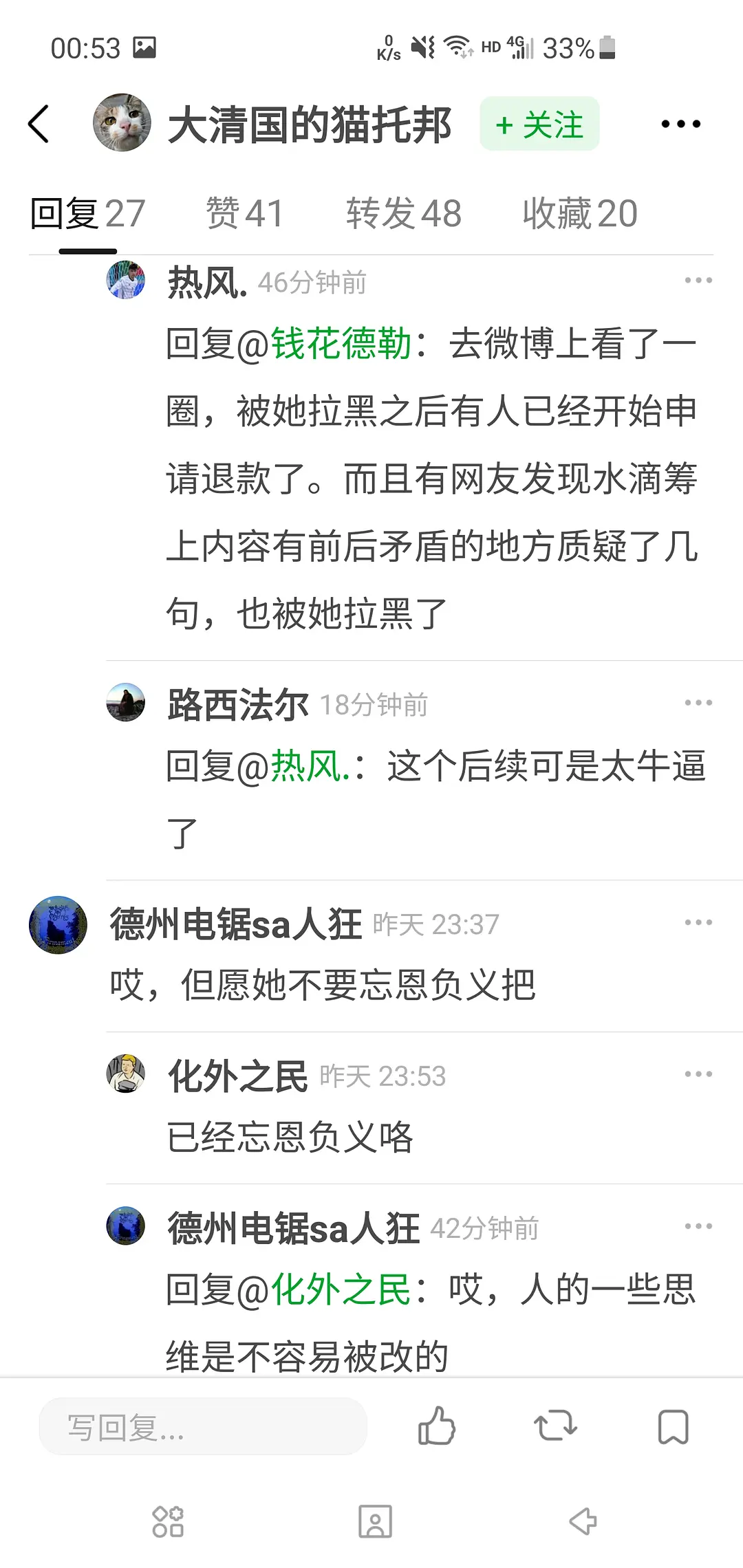Image resolution: width=743 pixels, height=1568 pixels.
Task: Open the @钱花德勒 mention link
Action: coord(341,343)
